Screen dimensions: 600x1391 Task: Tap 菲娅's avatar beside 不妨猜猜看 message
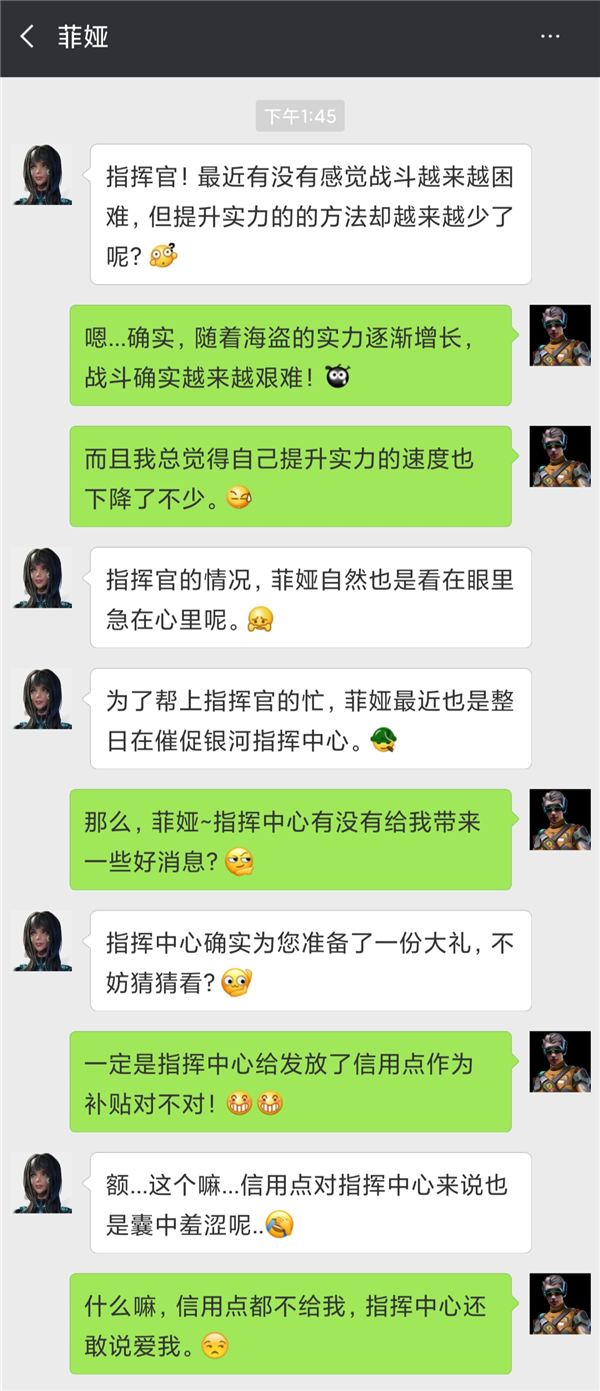coord(42,941)
